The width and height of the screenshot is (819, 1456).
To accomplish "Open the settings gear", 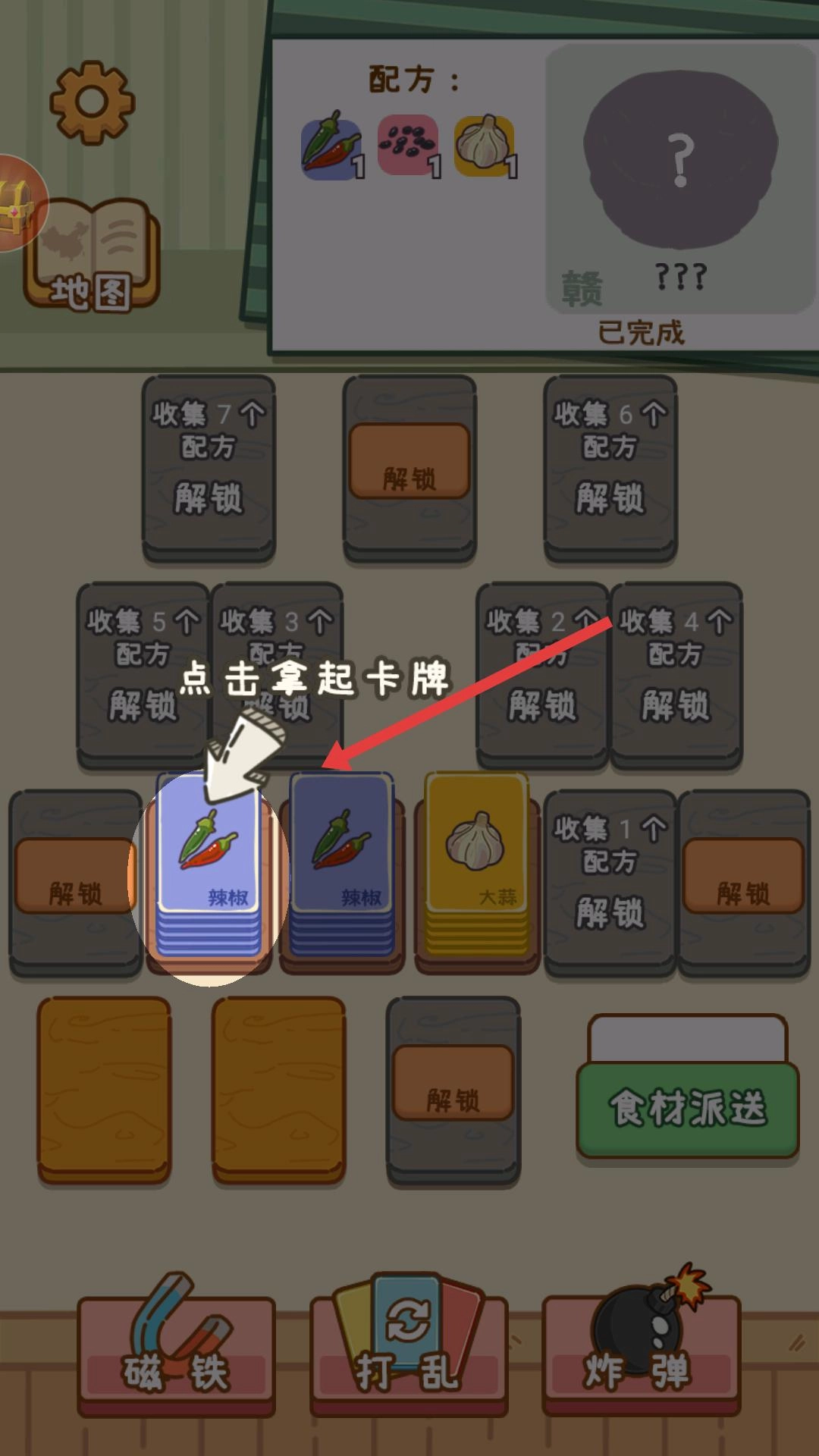I will pos(93,102).
